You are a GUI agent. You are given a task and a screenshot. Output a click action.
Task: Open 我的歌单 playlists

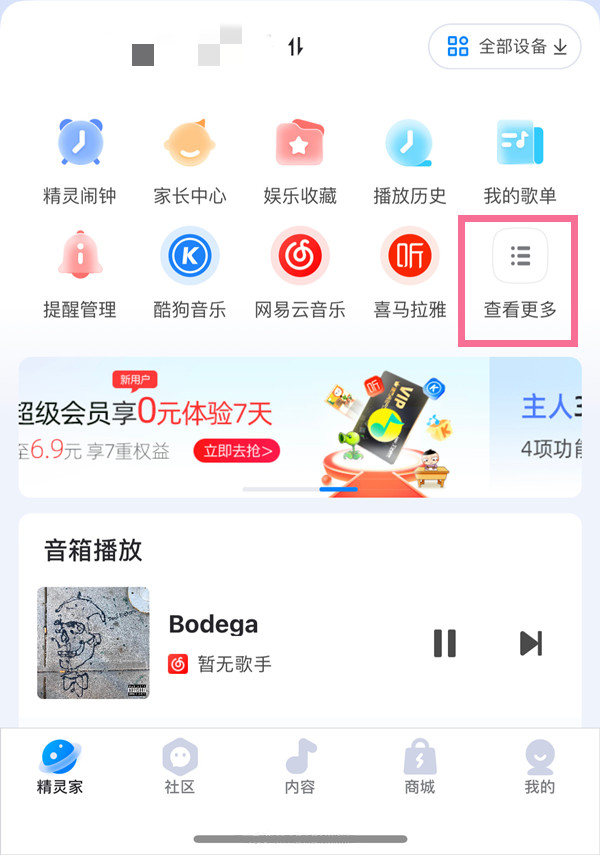click(520, 160)
